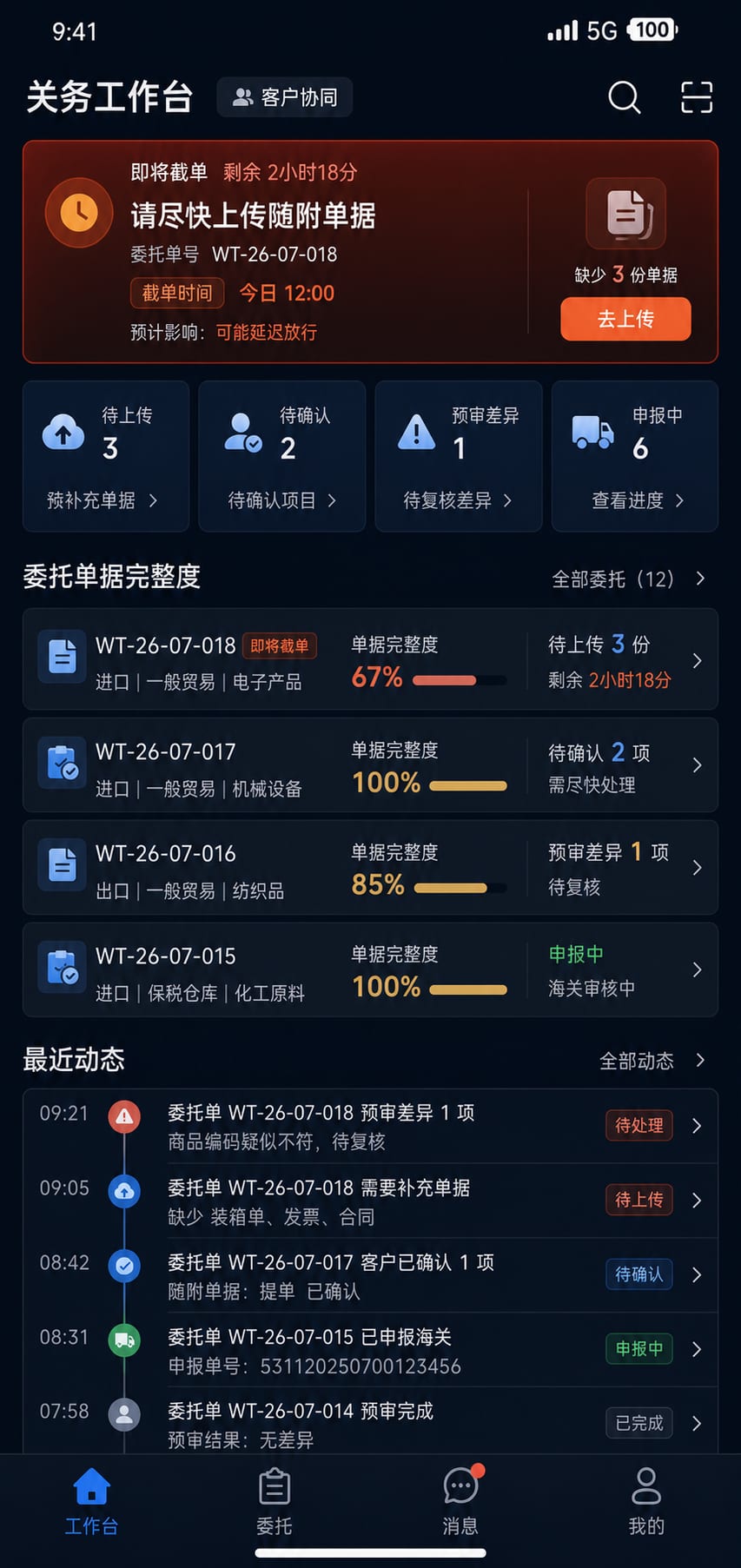Tap the 去上传 button

coord(625,319)
